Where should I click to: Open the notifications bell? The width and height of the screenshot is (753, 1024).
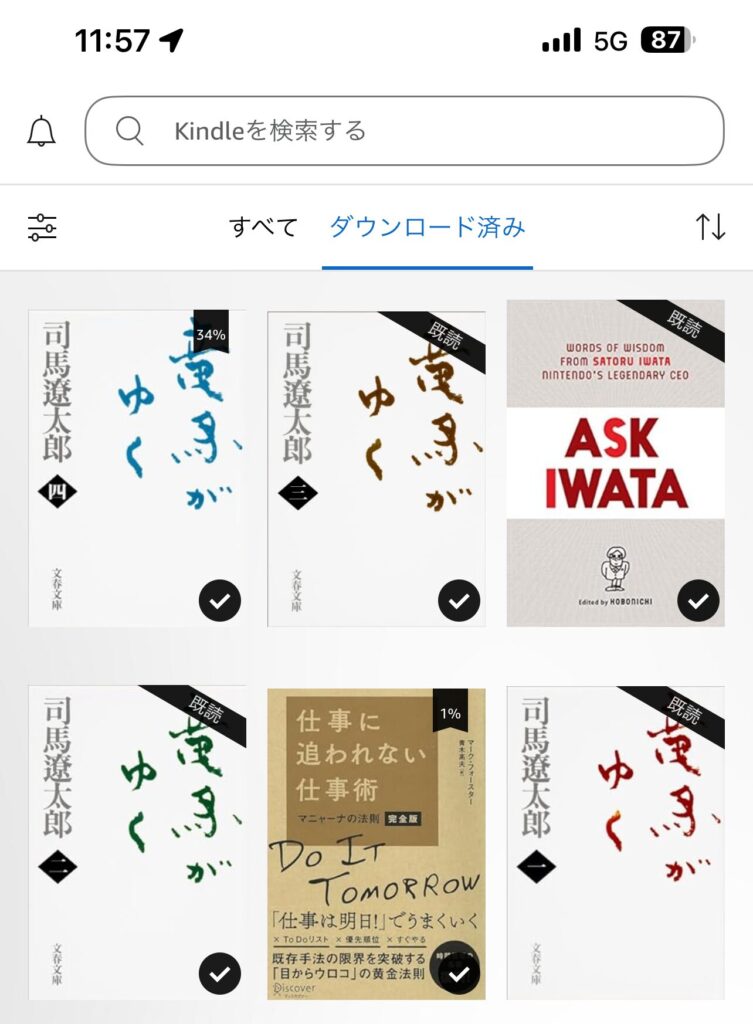41,131
